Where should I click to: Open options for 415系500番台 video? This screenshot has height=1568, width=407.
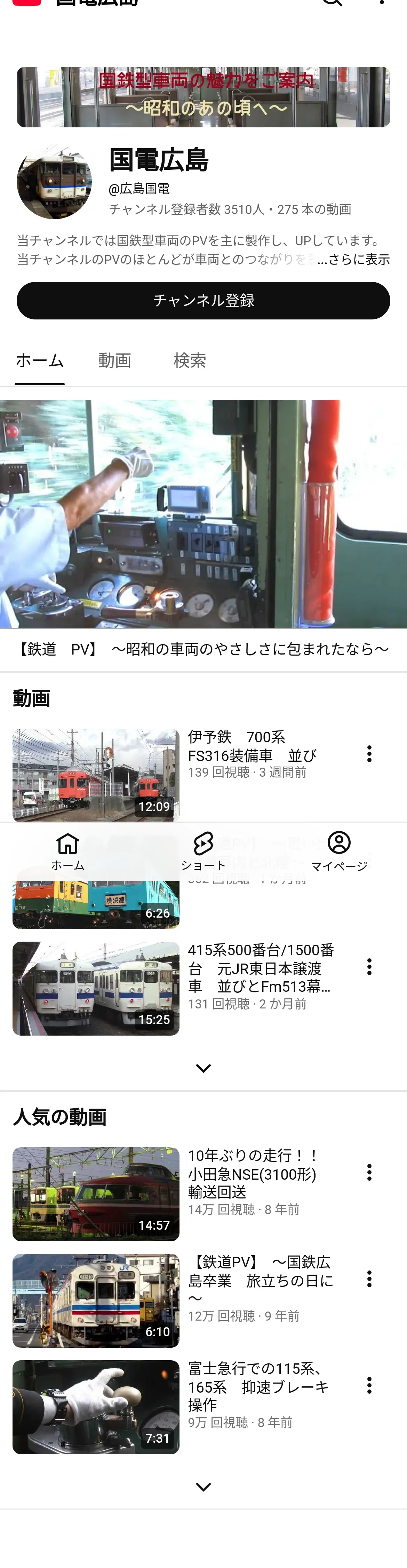(369, 967)
